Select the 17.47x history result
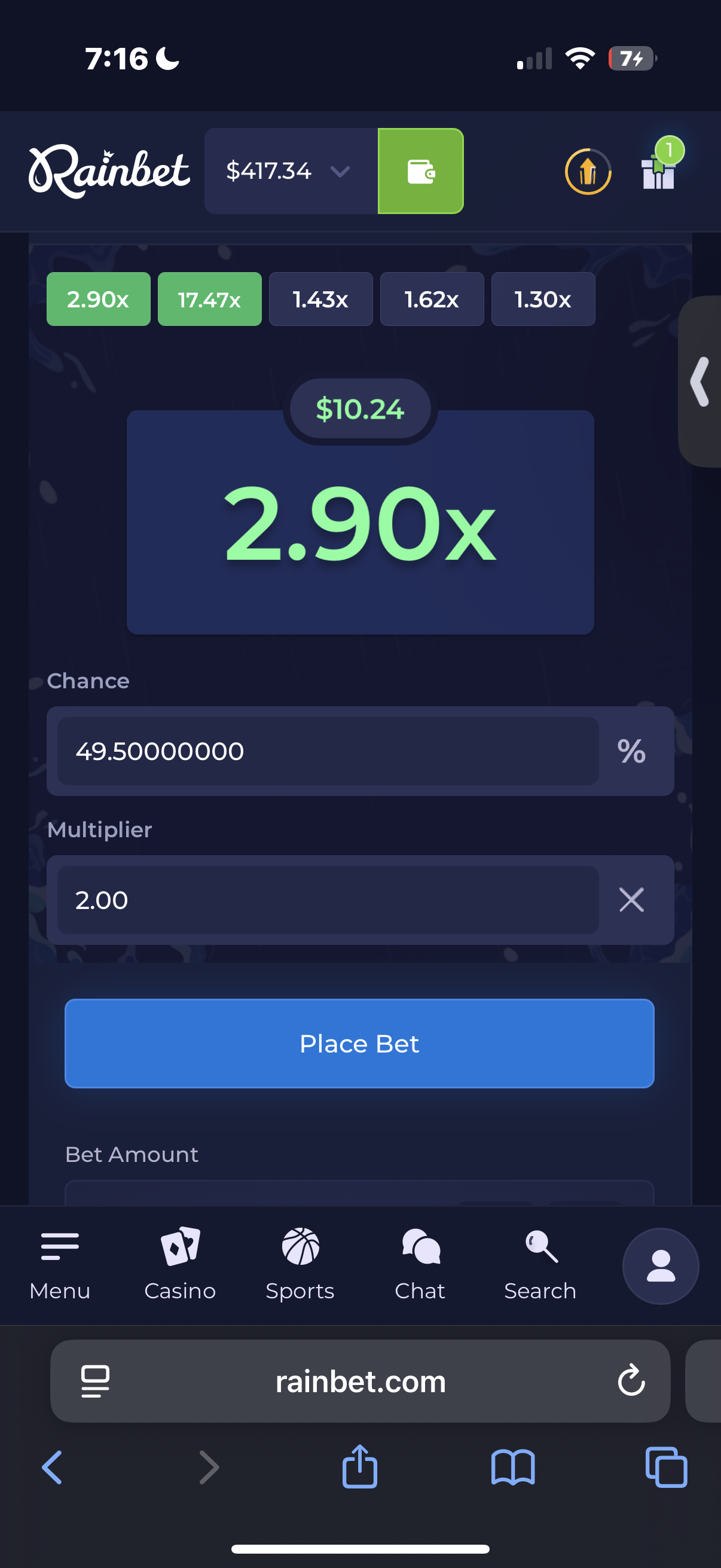The height and width of the screenshot is (1568, 721). 210,299
